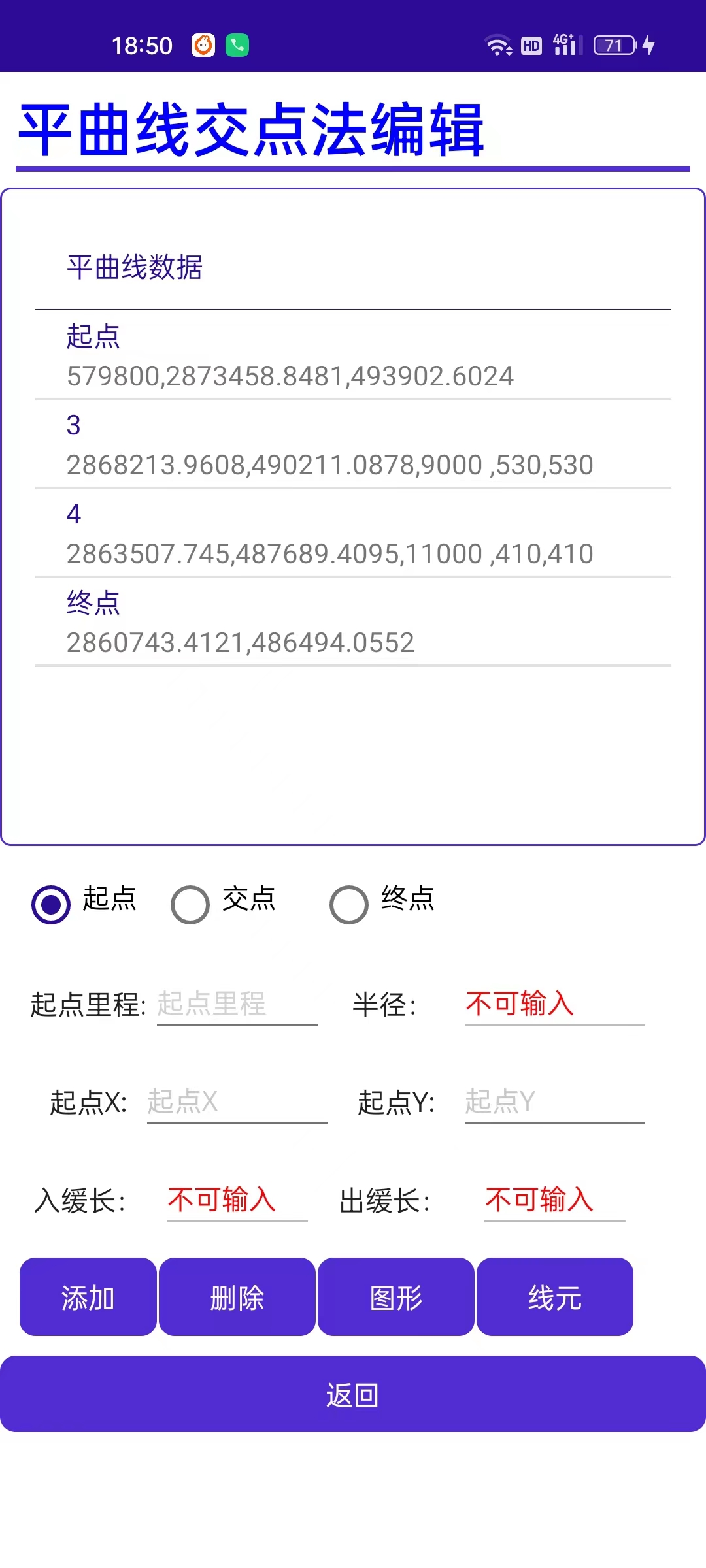
Task: Tap the 添加 button
Action: [x=88, y=1297]
